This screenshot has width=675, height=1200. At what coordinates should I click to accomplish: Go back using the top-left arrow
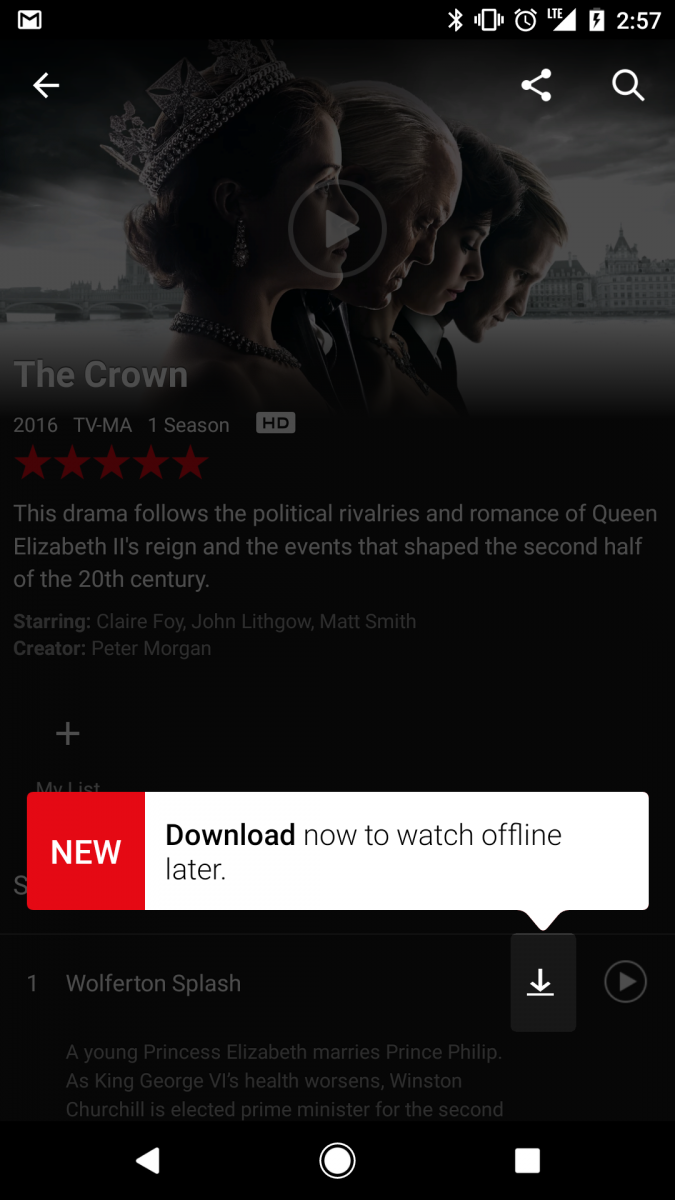46,86
